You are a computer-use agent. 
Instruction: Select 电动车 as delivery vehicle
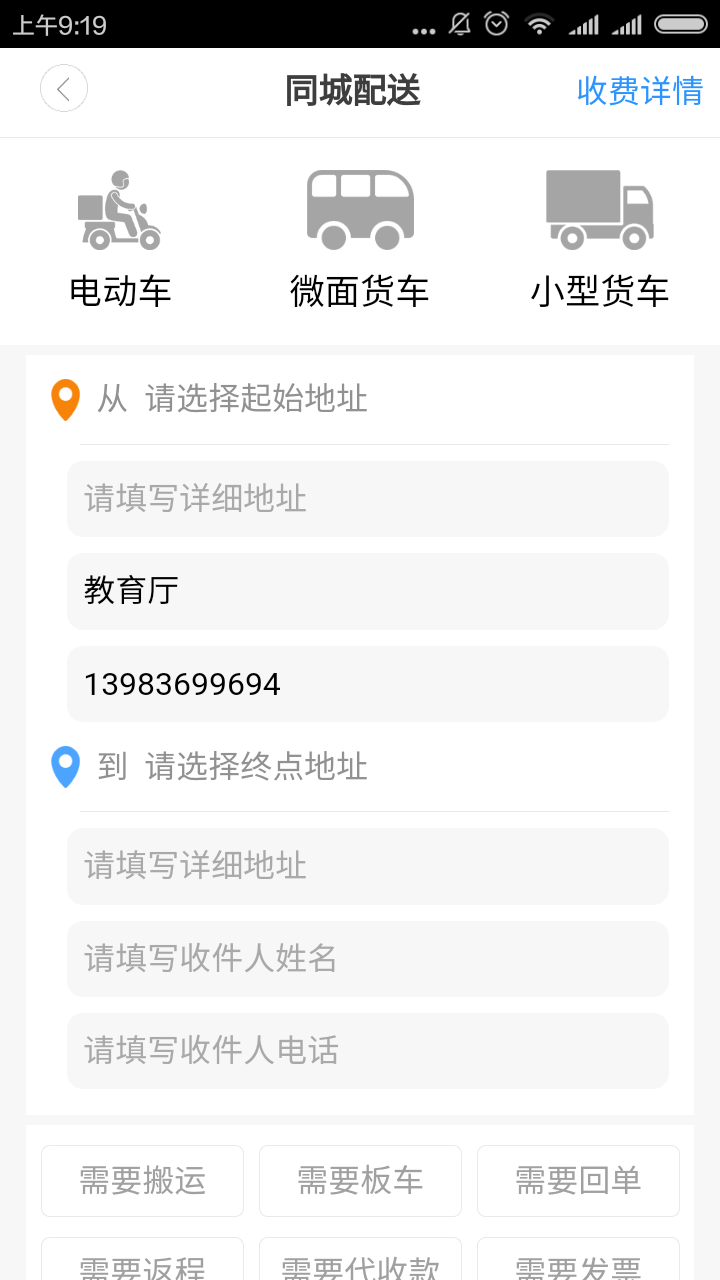(x=120, y=240)
